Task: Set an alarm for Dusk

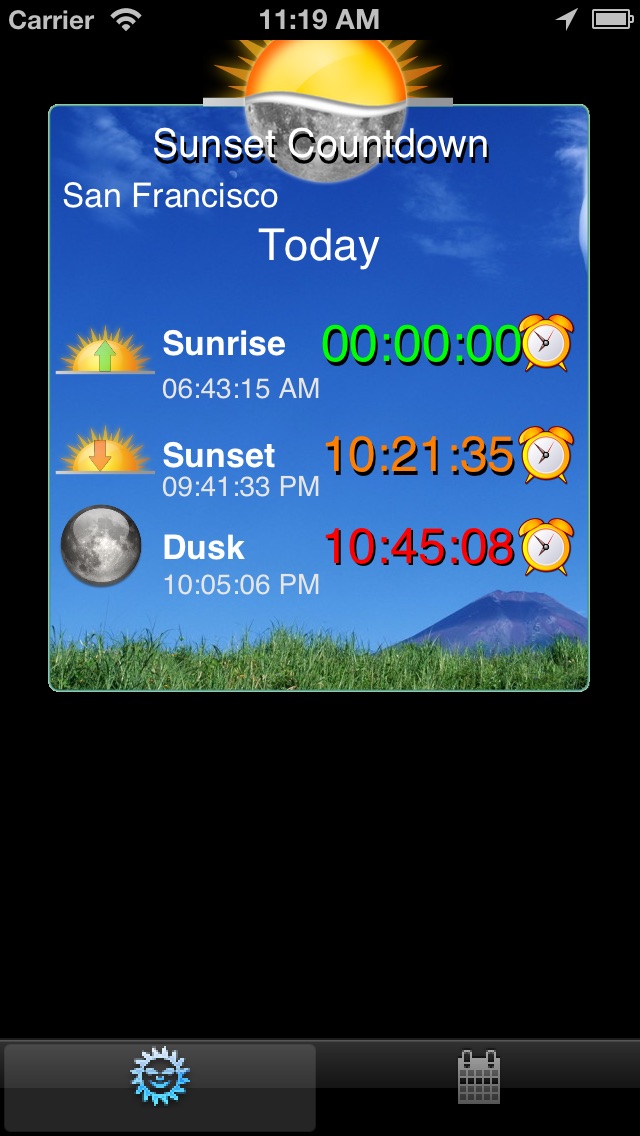Action: pyautogui.click(x=546, y=547)
